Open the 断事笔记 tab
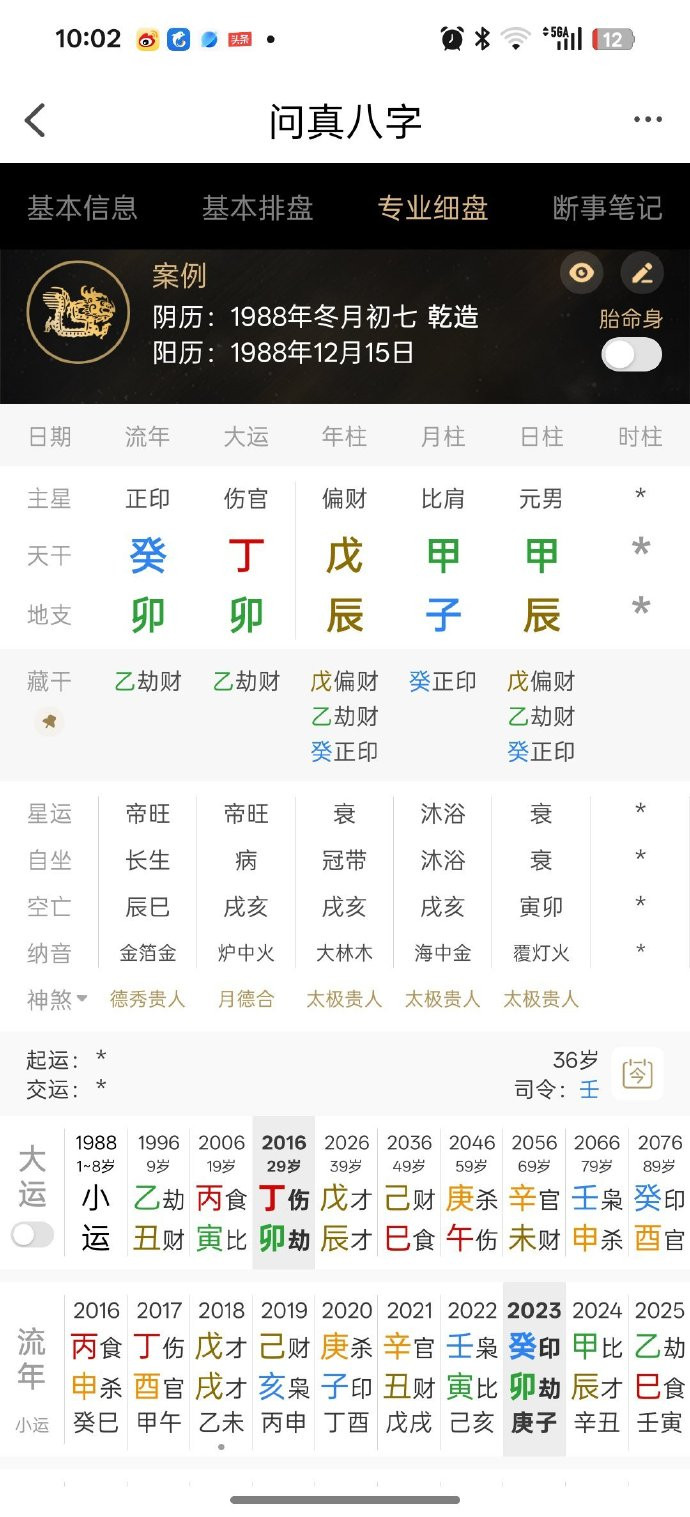Viewport: 690px width, 1517px height. [607, 208]
